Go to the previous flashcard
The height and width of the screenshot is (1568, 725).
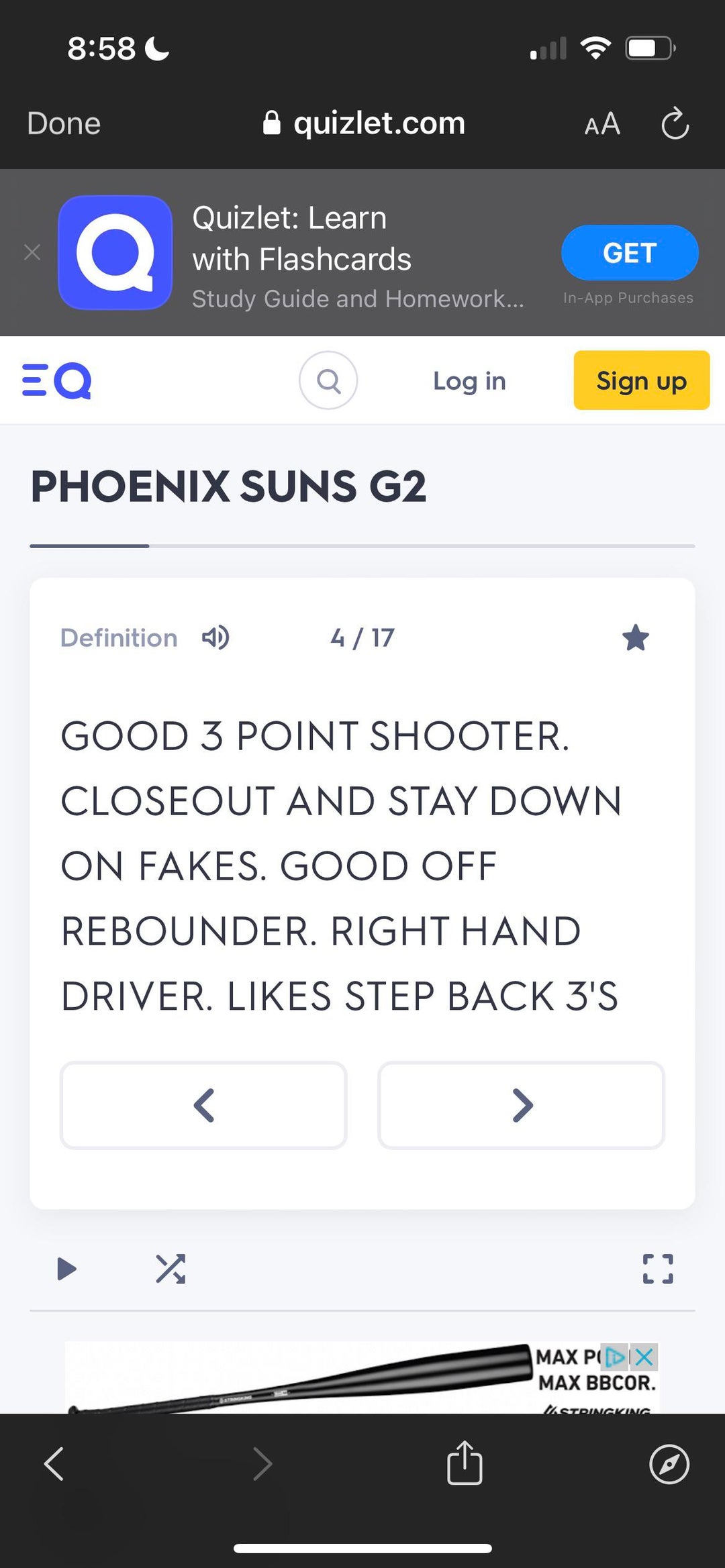point(203,1105)
